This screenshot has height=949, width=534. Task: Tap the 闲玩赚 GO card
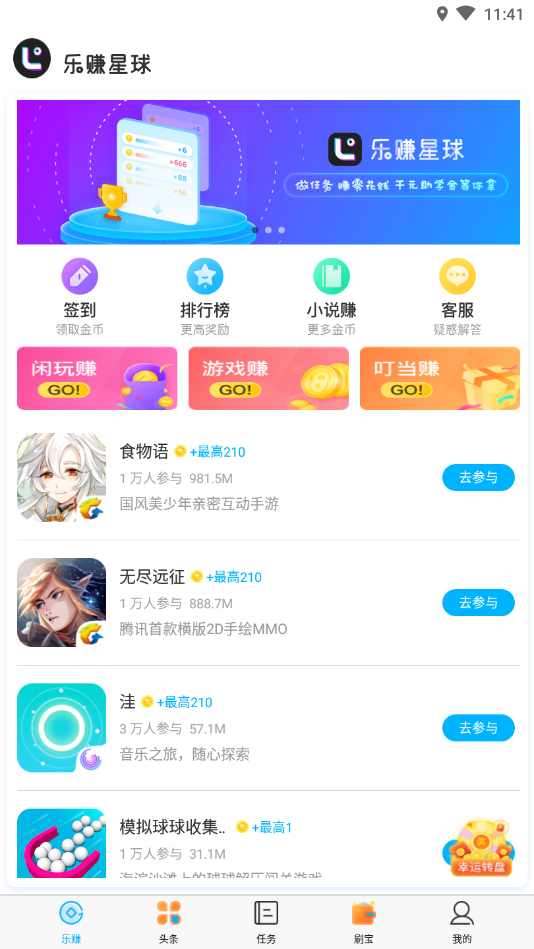pyautogui.click(x=97, y=378)
